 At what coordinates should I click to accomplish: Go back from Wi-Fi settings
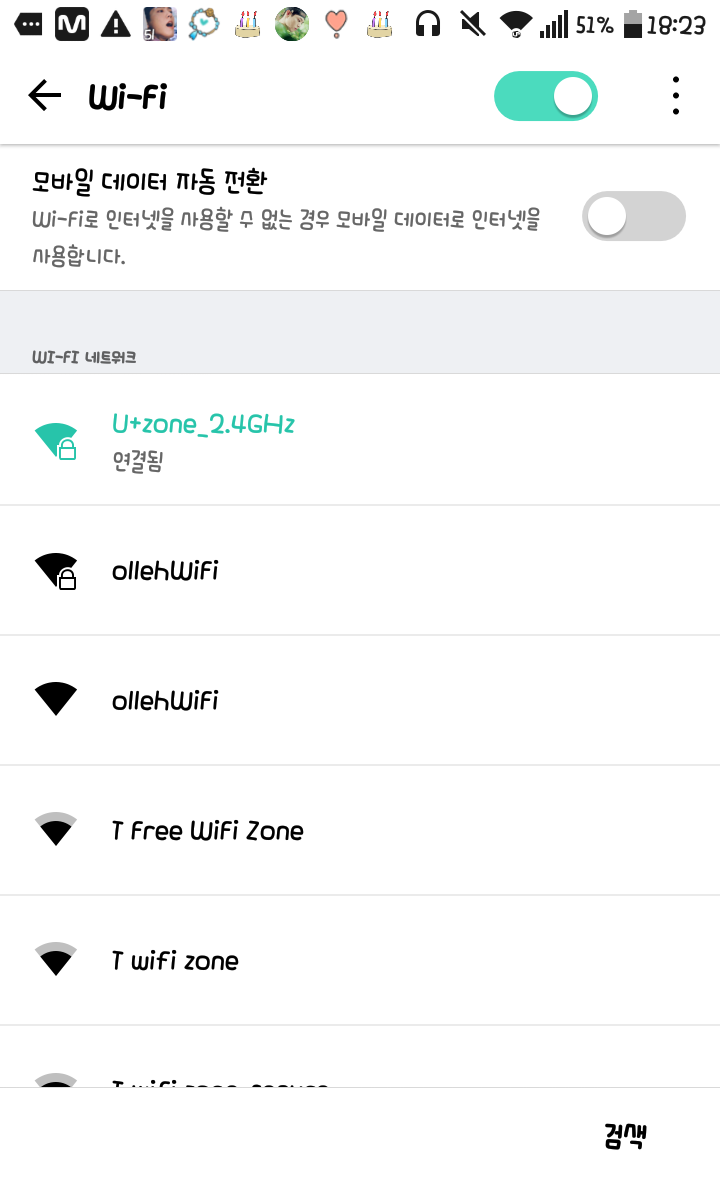45,96
